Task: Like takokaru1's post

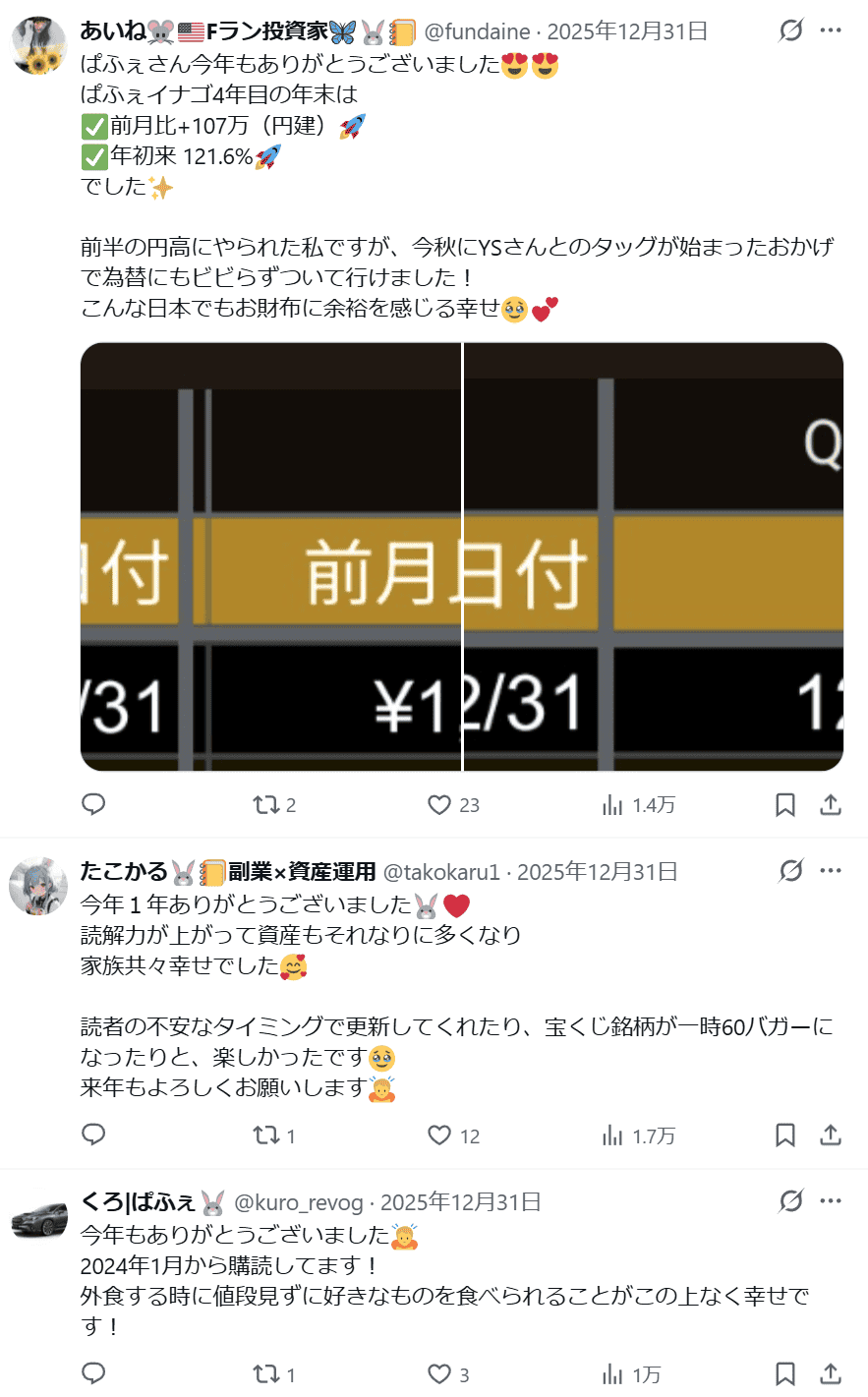Action: (x=439, y=1135)
